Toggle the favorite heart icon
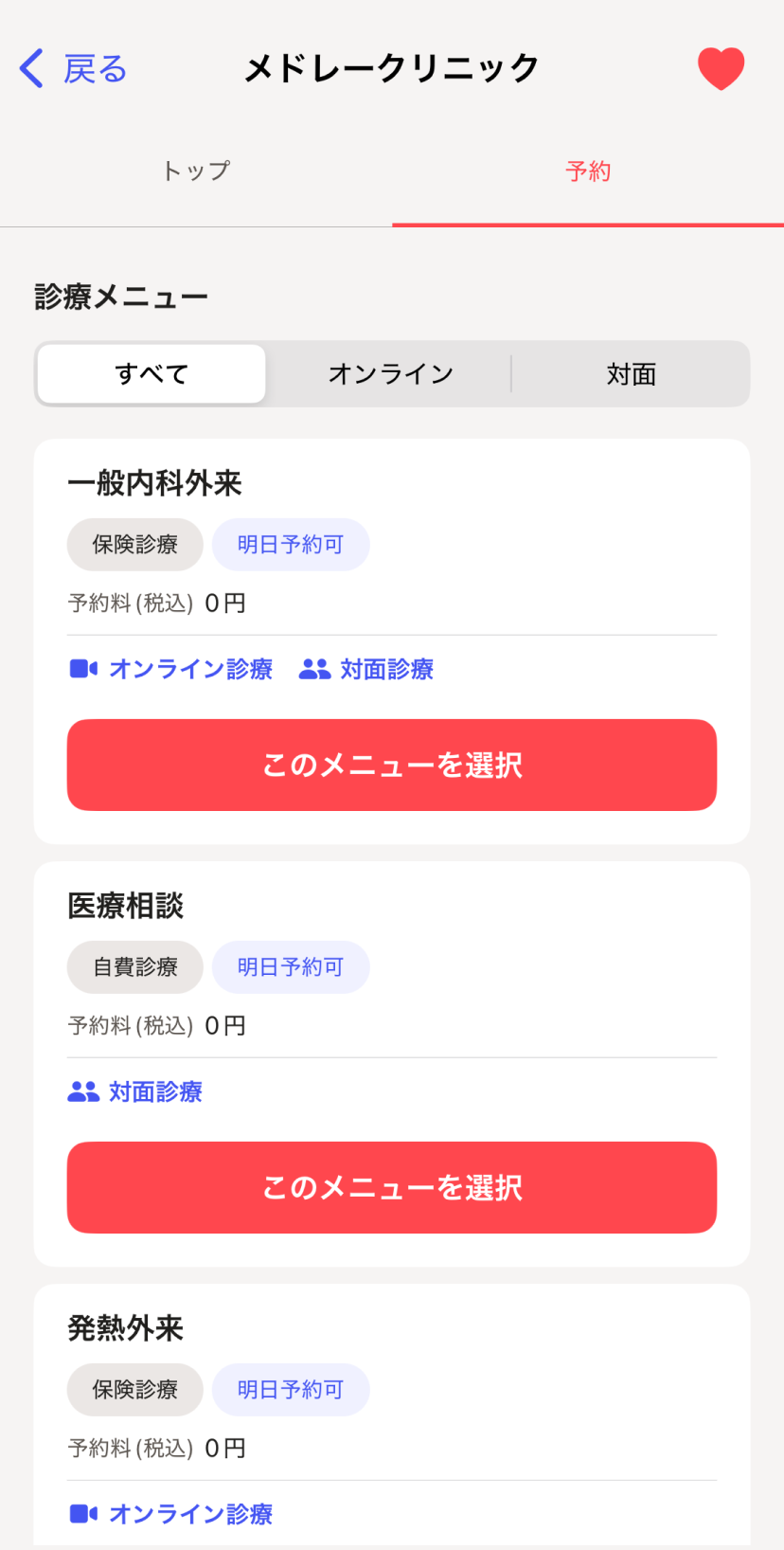The width and height of the screenshot is (784, 1550). 721,69
